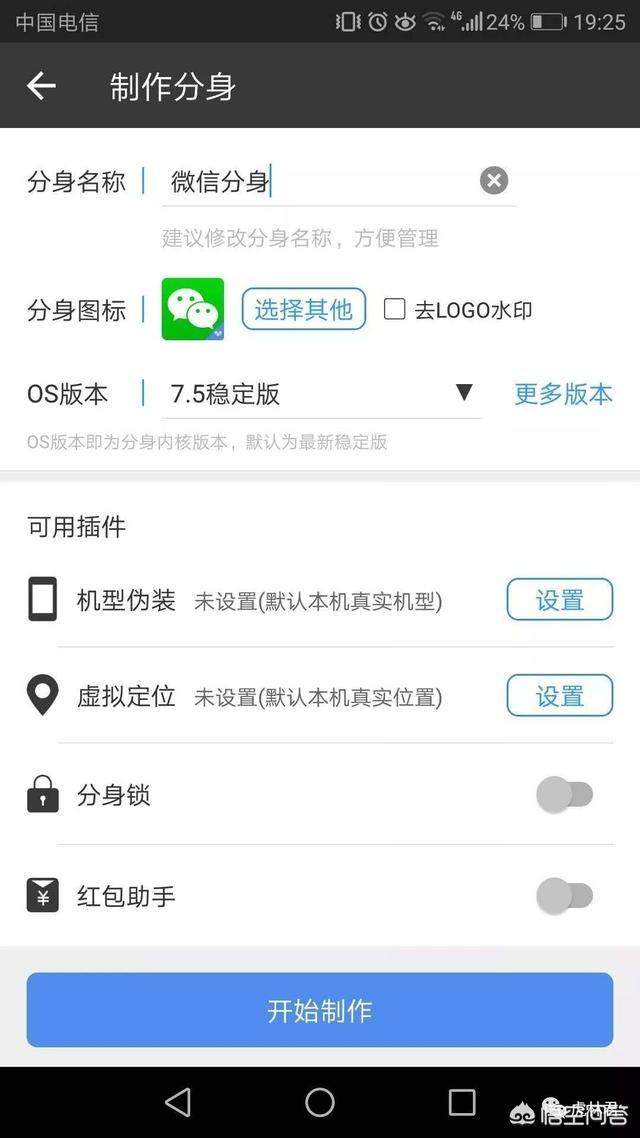Start creating with 开始制作
The image size is (640, 1138).
[320, 1010]
